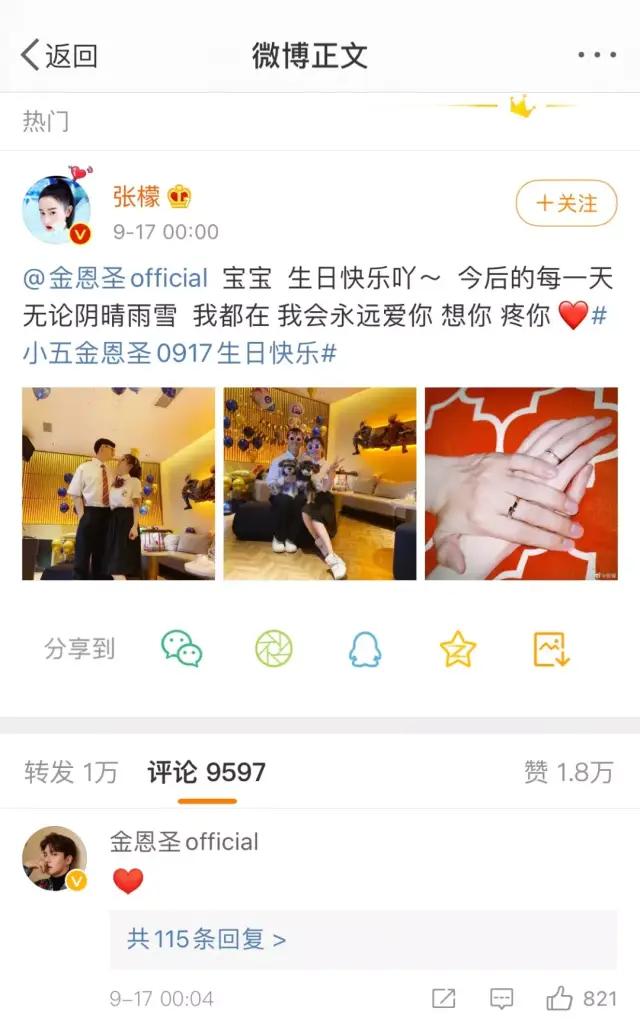
Task: Share the post to WeChat
Action: click(182, 648)
